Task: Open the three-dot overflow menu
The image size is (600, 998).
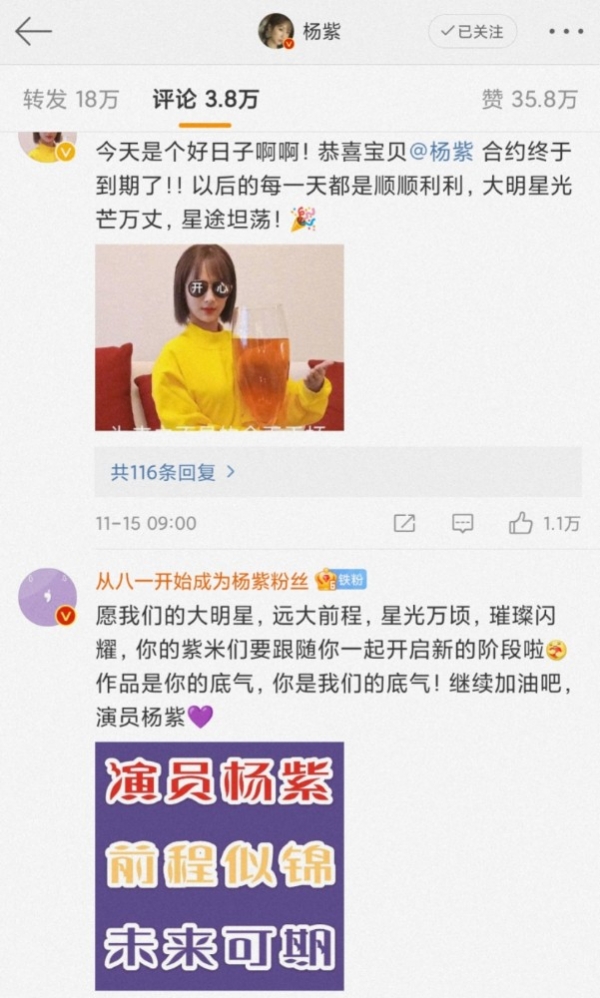Action: pos(565,32)
